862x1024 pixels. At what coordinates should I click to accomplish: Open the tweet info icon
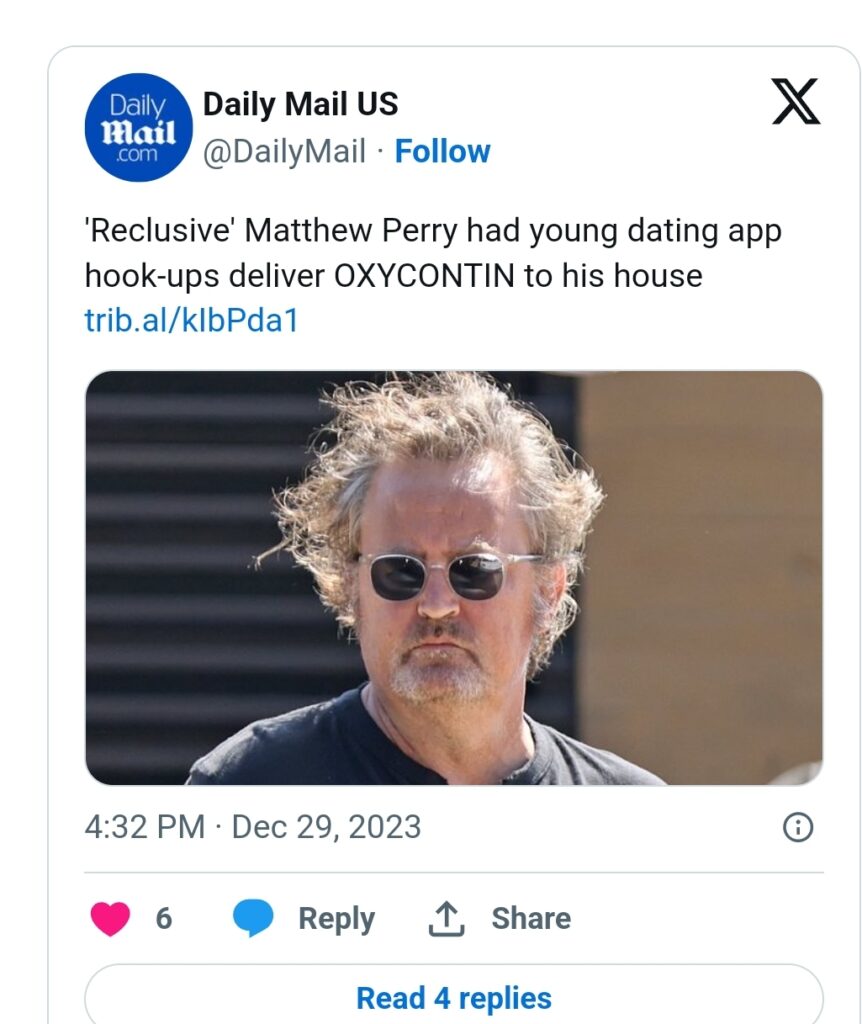(797, 827)
